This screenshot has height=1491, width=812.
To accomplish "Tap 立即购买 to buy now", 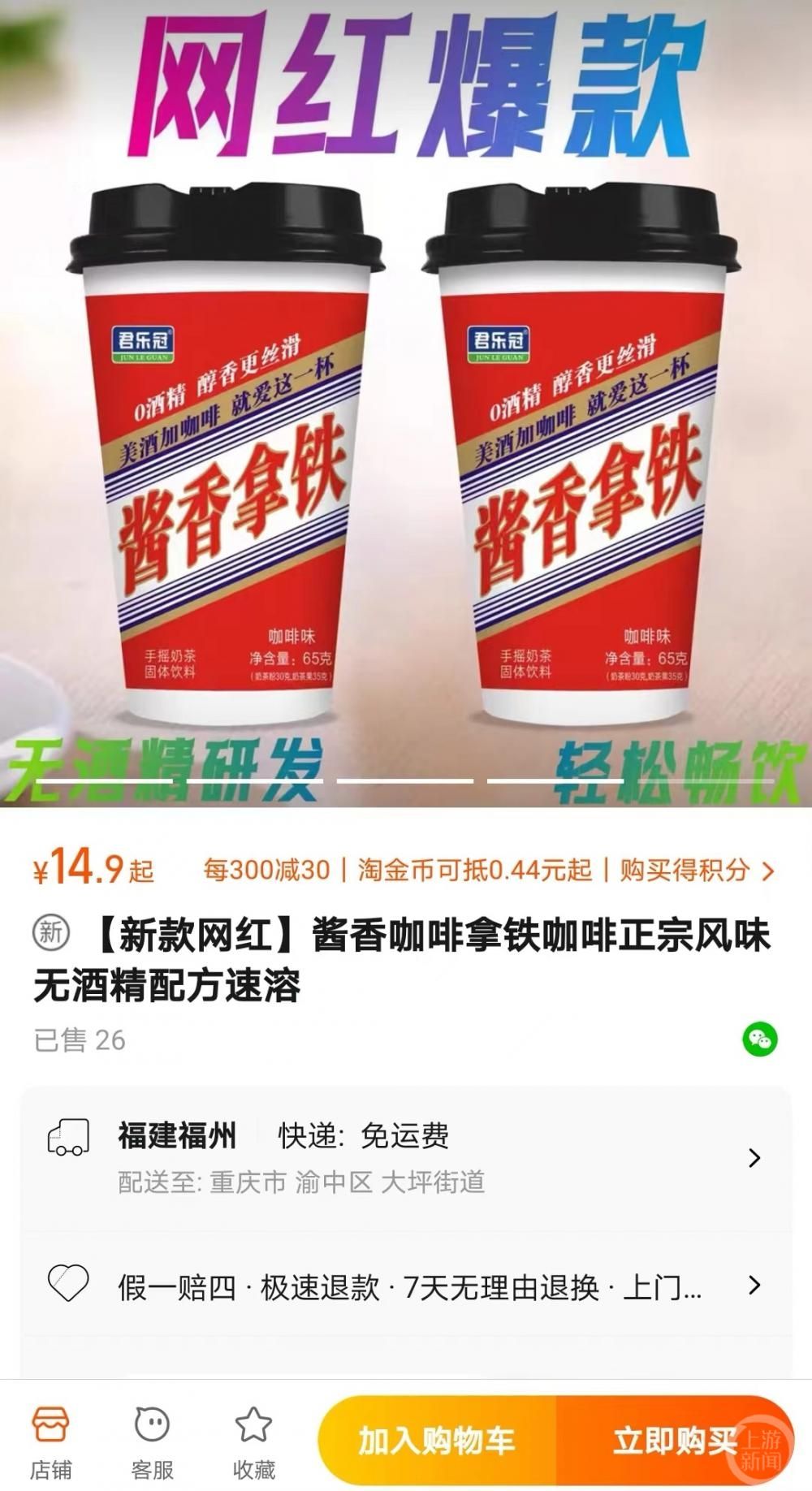I will pos(674,1441).
